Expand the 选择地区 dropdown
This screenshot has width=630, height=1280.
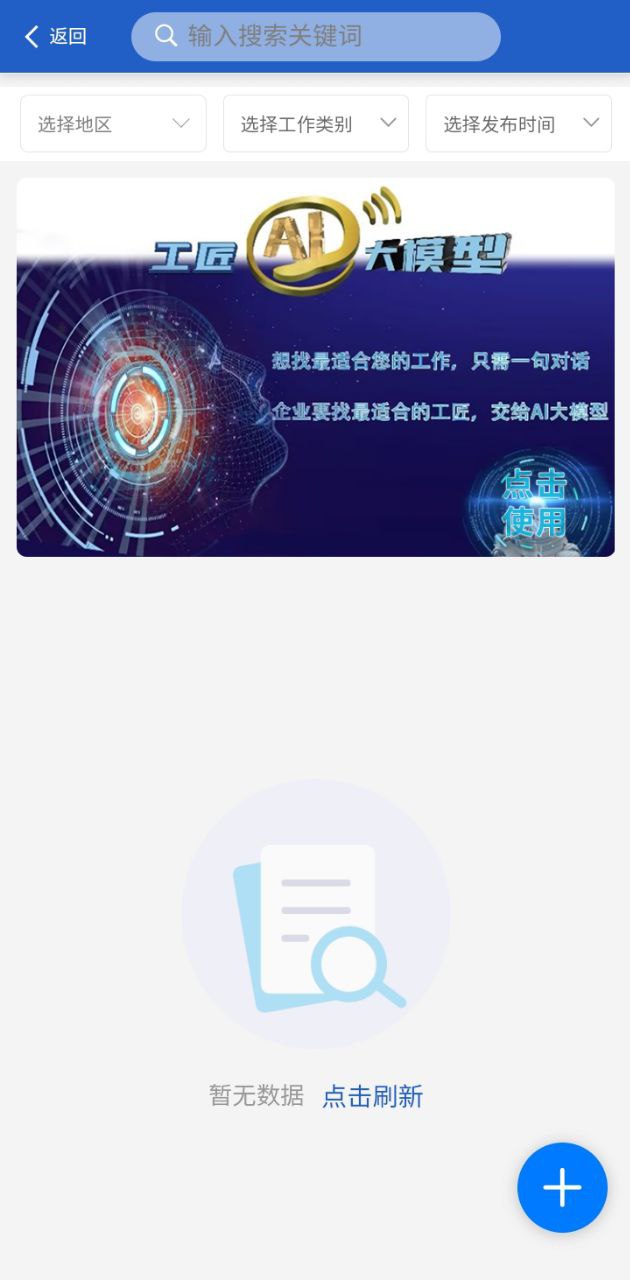[113, 124]
